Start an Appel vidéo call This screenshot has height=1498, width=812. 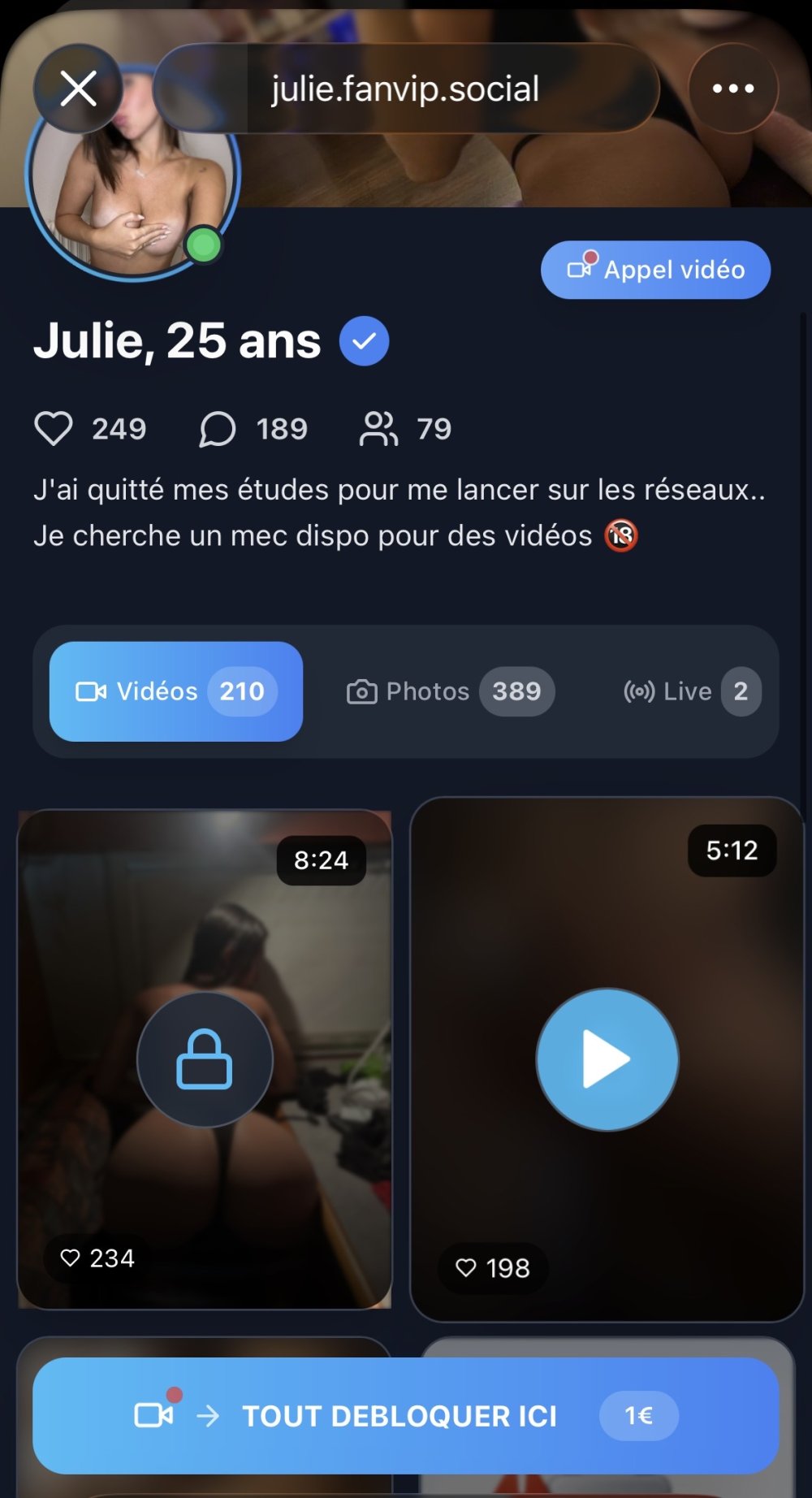pos(655,270)
